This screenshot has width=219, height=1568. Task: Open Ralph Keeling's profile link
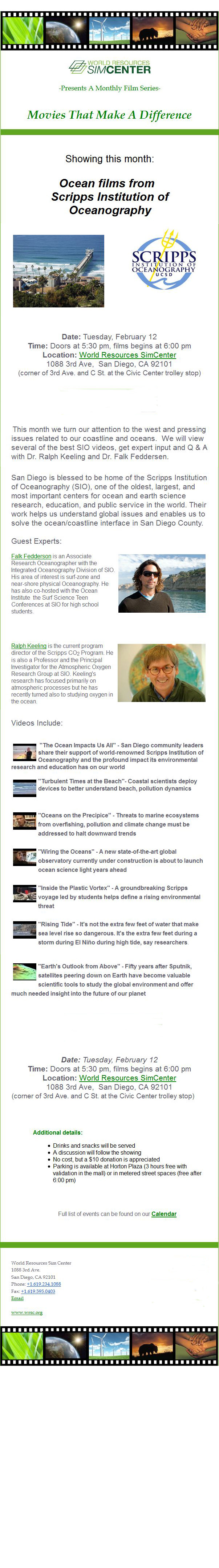(x=29, y=645)
